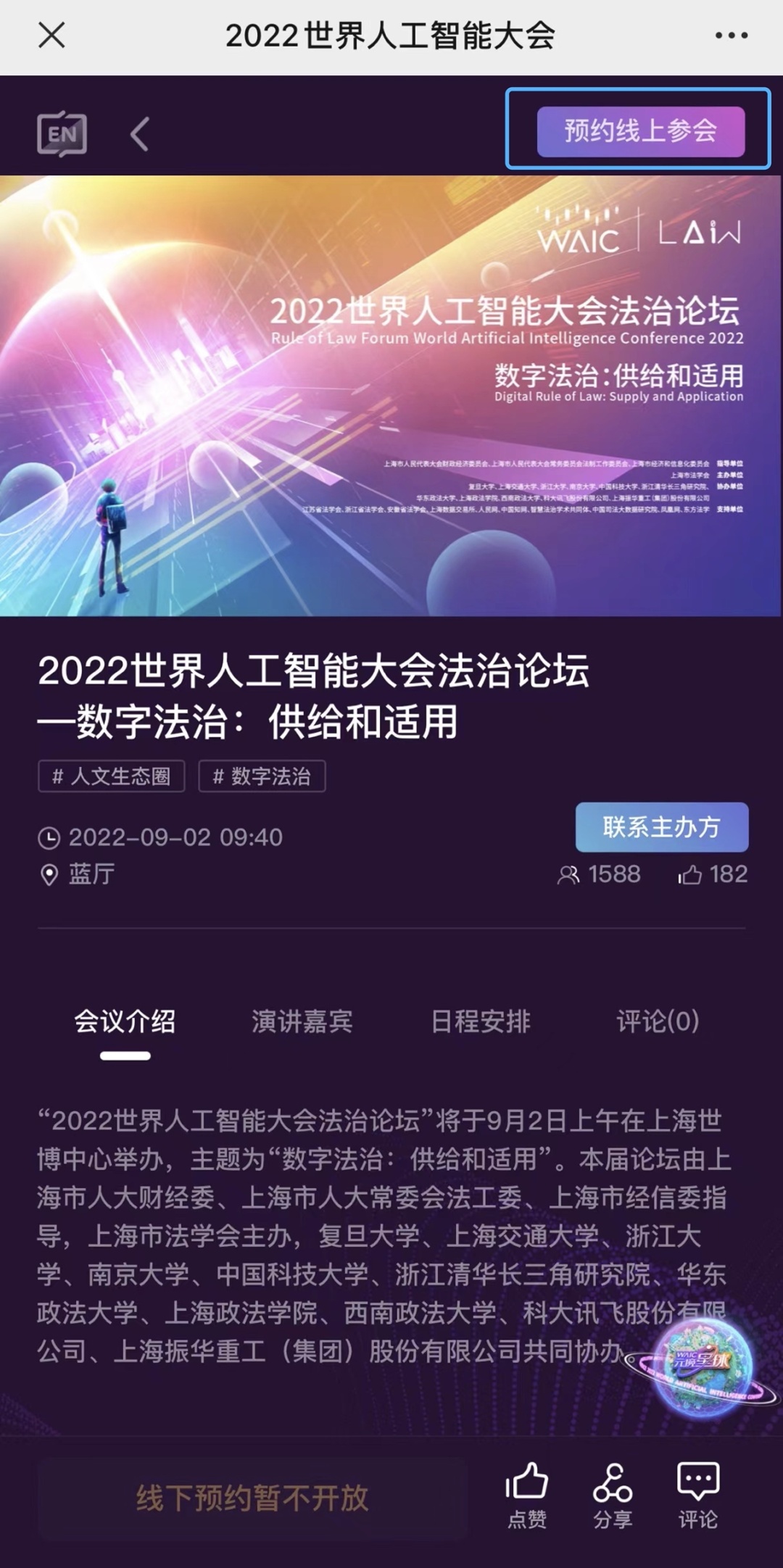Switch to the 会议介绍 tab
Viewport: 783px width, 1568px height.
125,1021
